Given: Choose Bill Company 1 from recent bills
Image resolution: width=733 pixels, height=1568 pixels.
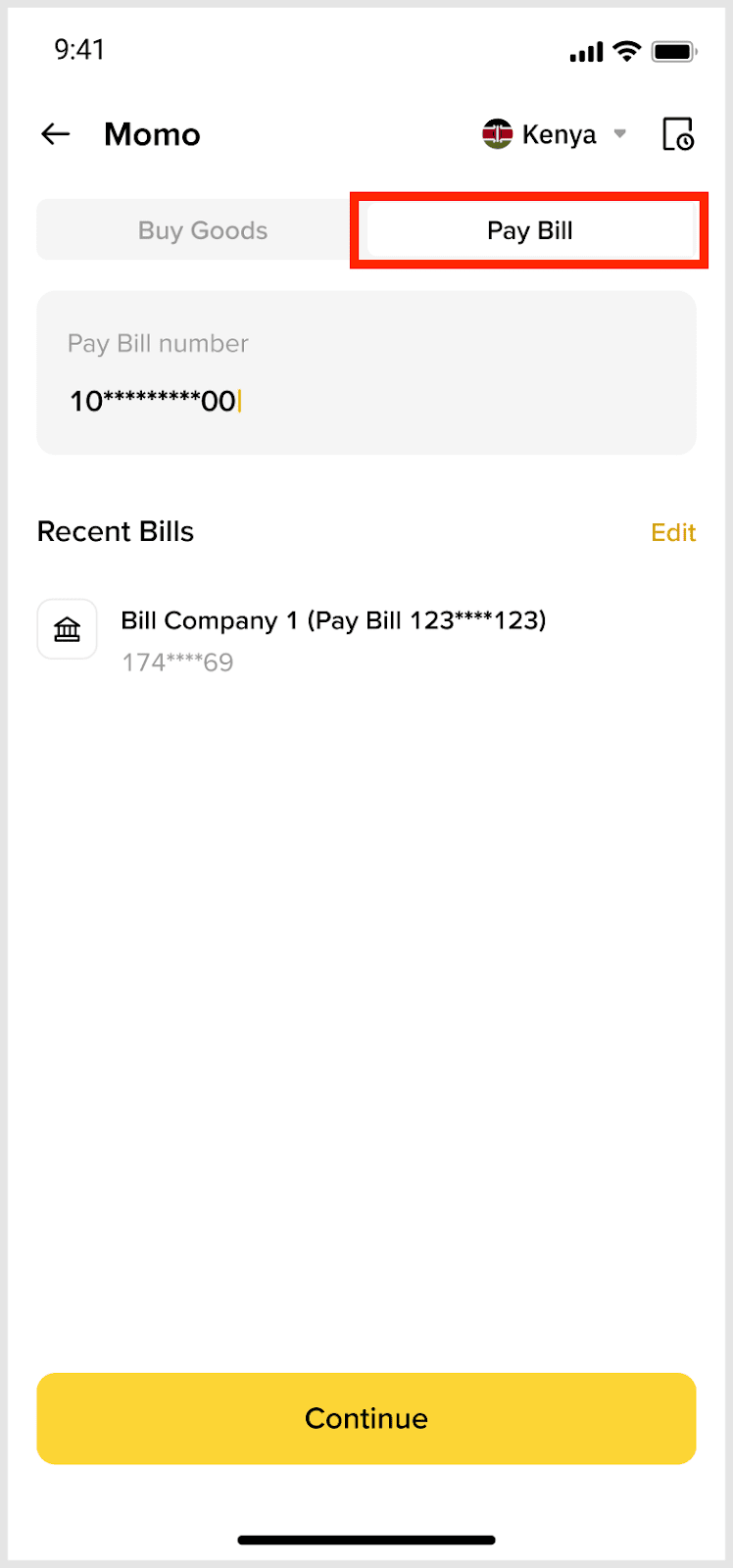Looking at the screenshot, I should pyautogui.click(x=333, y=639).
